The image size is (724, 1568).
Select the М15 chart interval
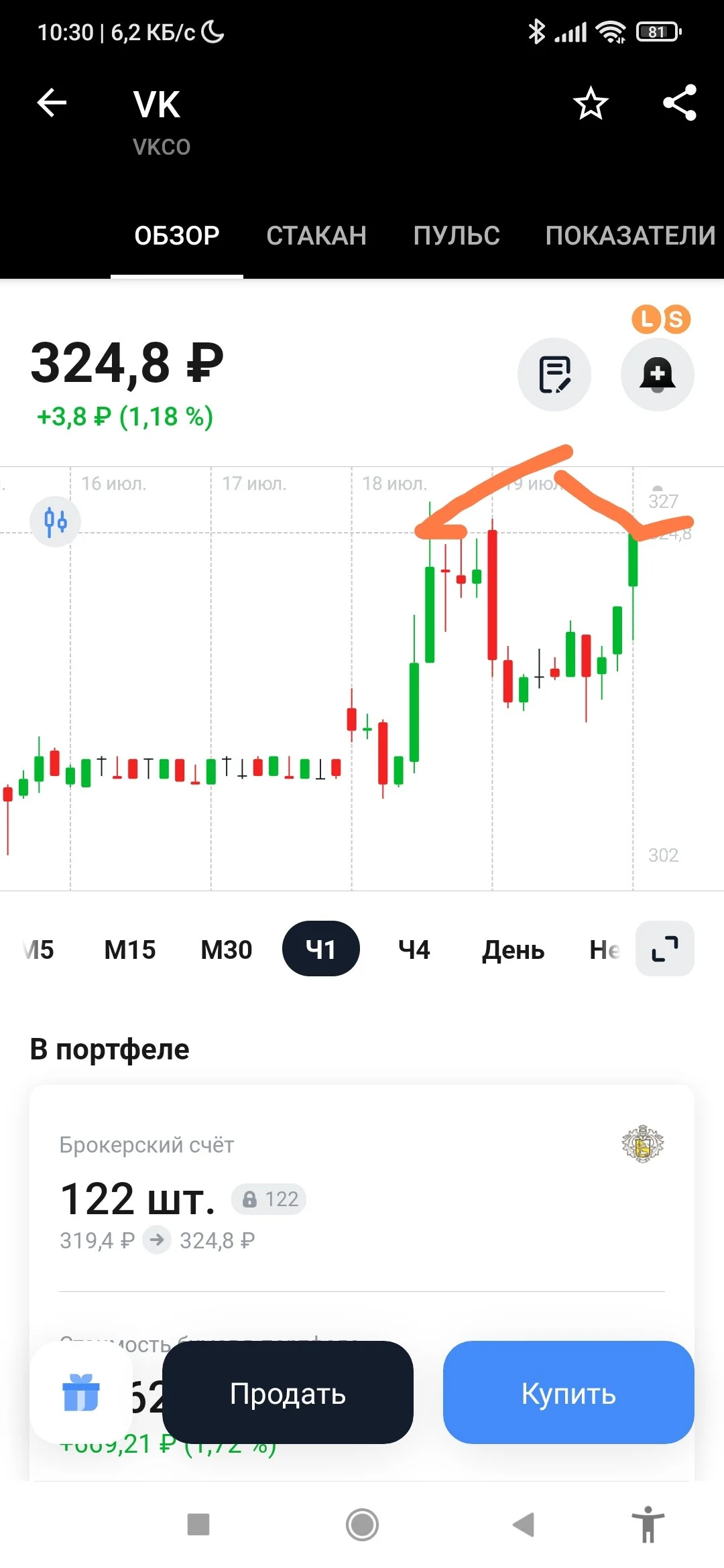130,950
